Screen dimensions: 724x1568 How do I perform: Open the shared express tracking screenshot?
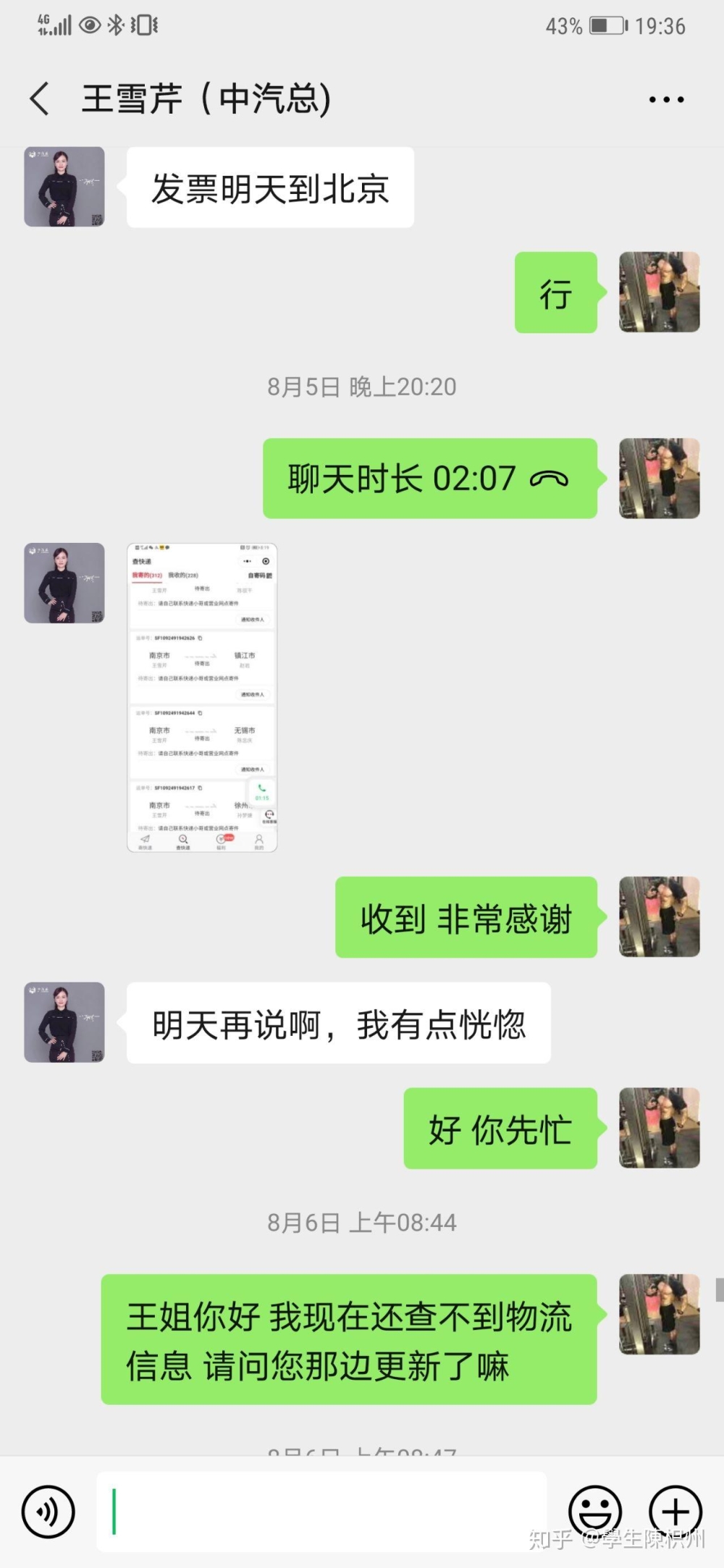pos(202,697)
